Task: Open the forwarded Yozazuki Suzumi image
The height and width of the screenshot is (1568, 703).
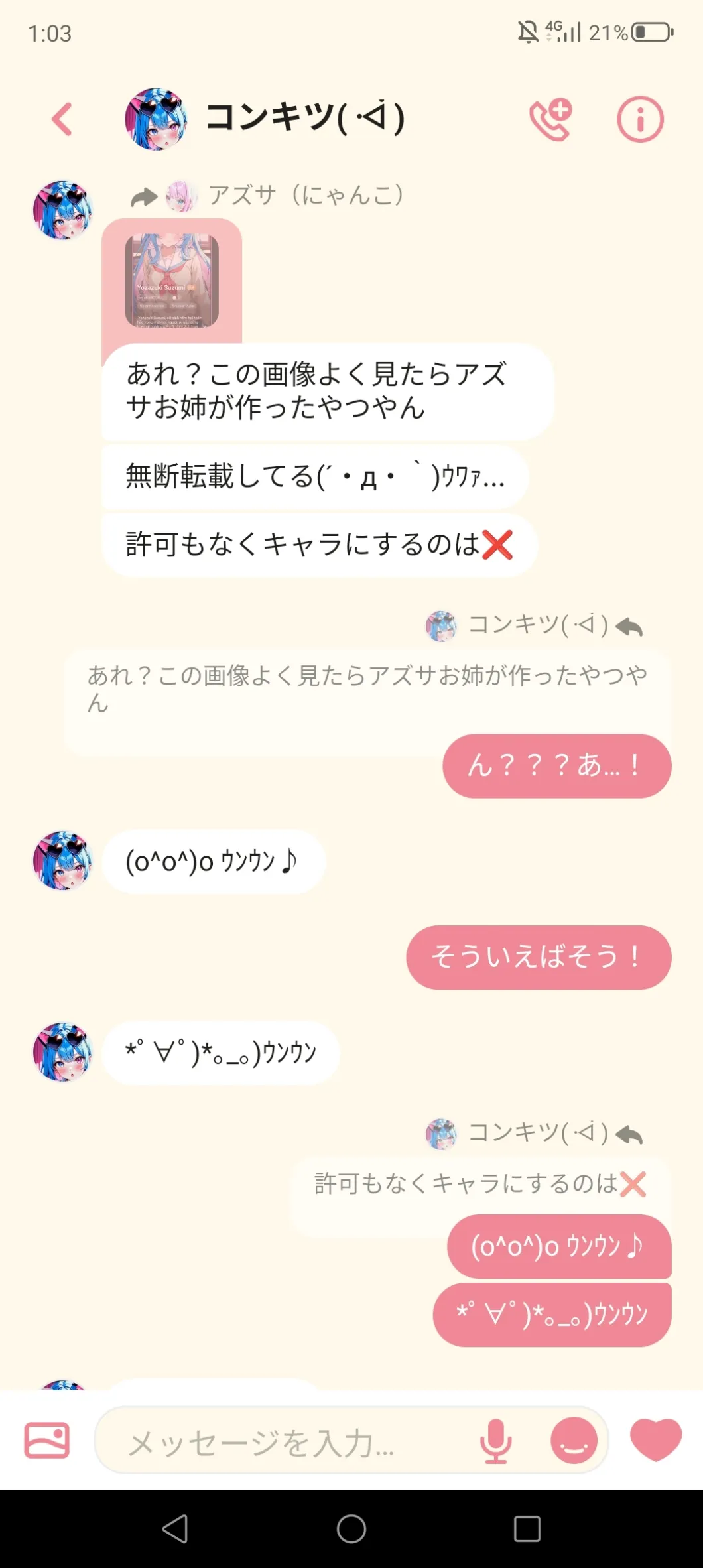Action: pos(172,281)
